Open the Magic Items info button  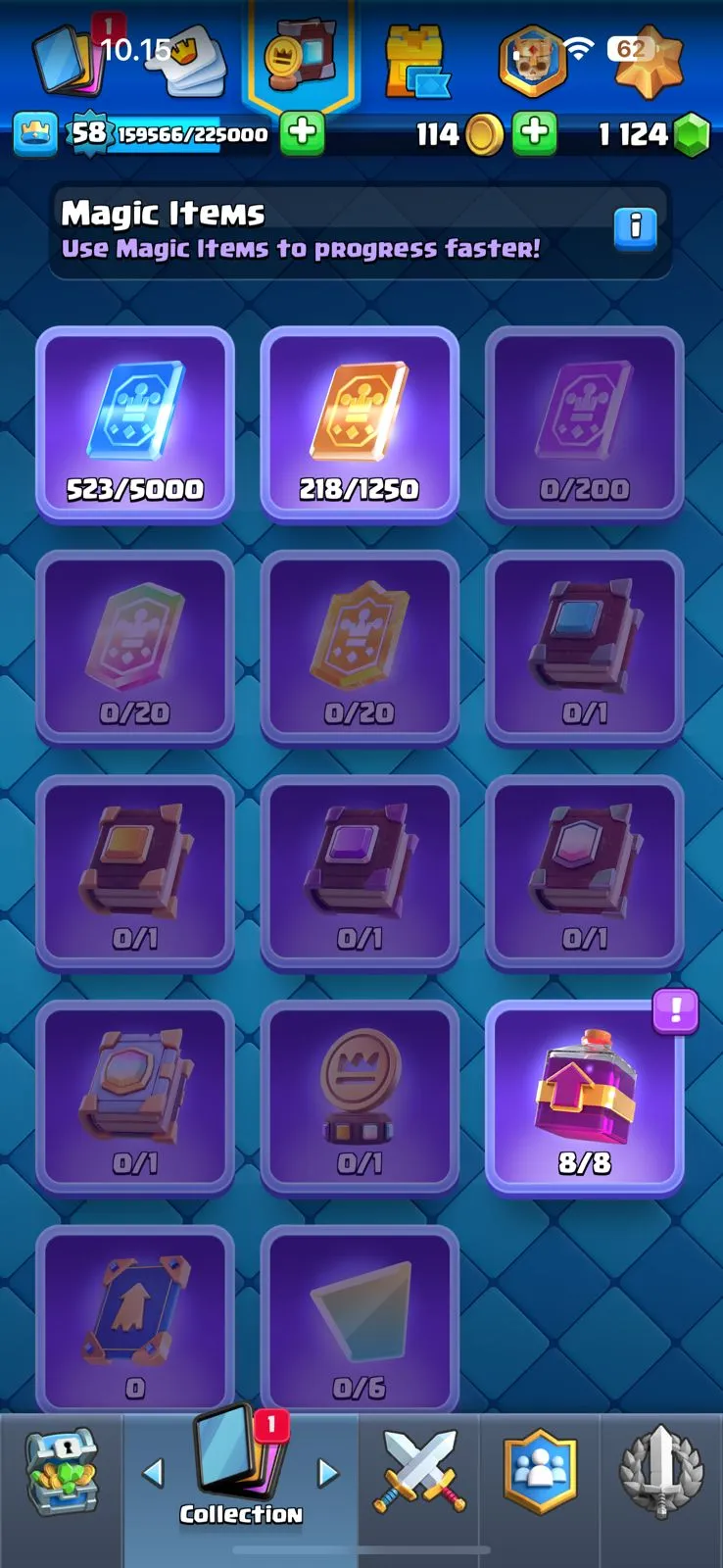(635, 228)
